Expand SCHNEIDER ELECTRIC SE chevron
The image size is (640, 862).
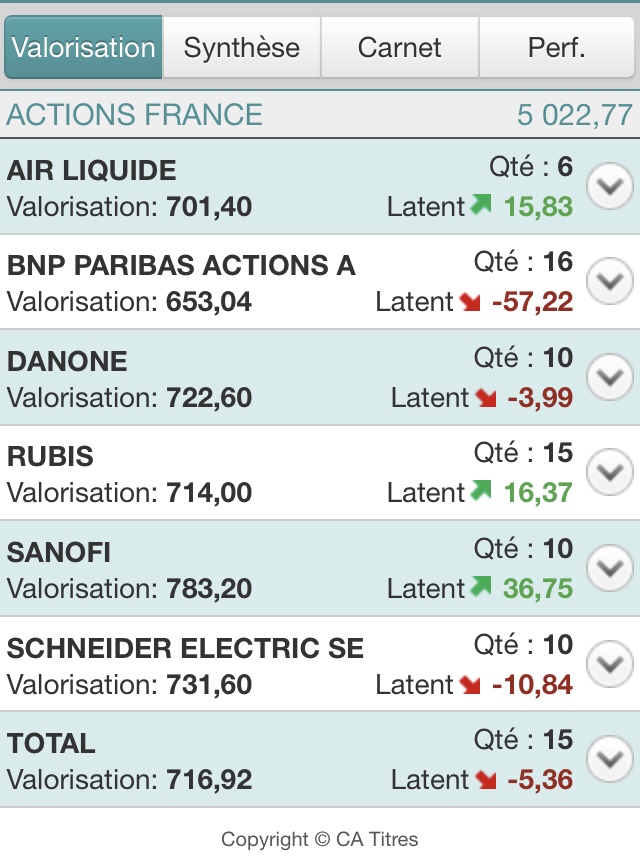pyautogui.click(x=609, y=664)
